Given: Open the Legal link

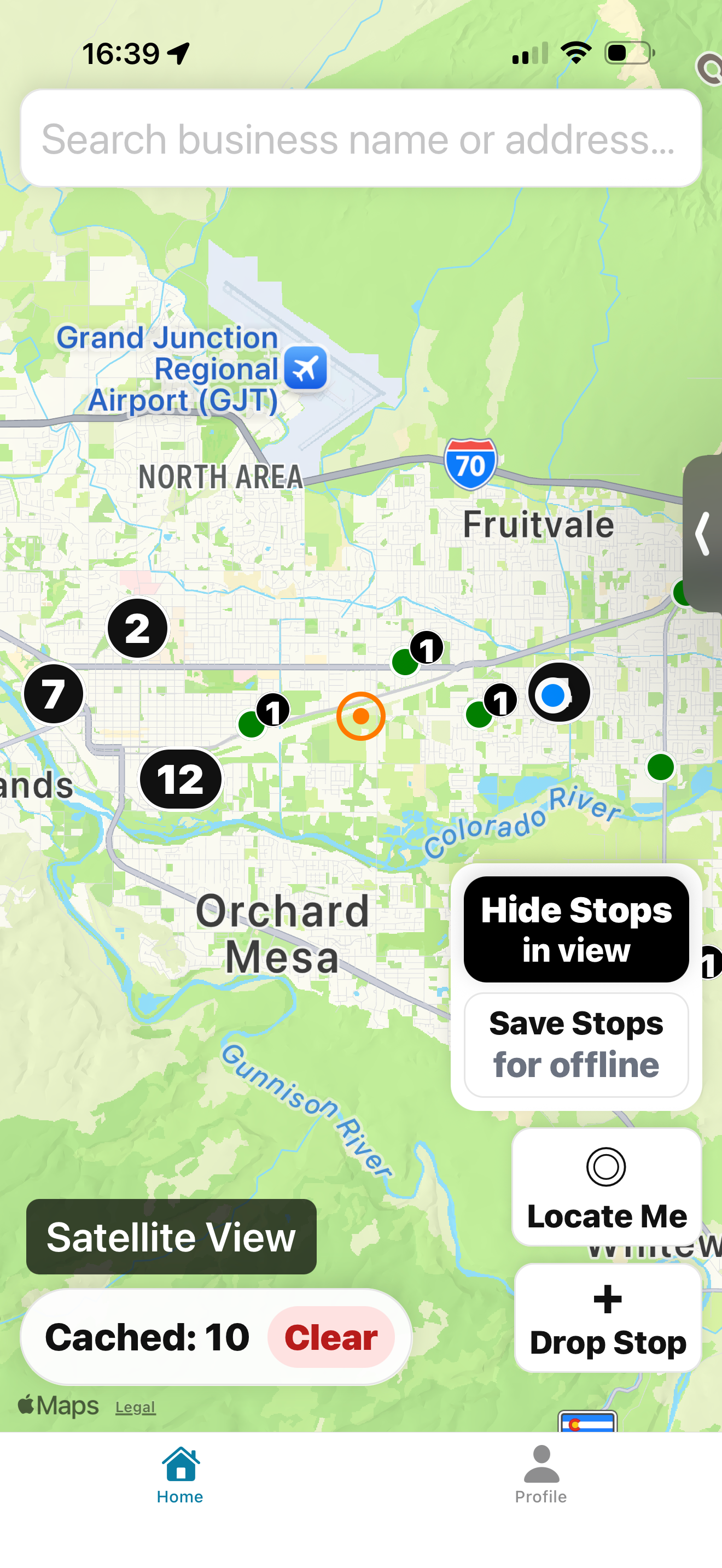Looking at the screenshot, I should tap(135, 1407).
